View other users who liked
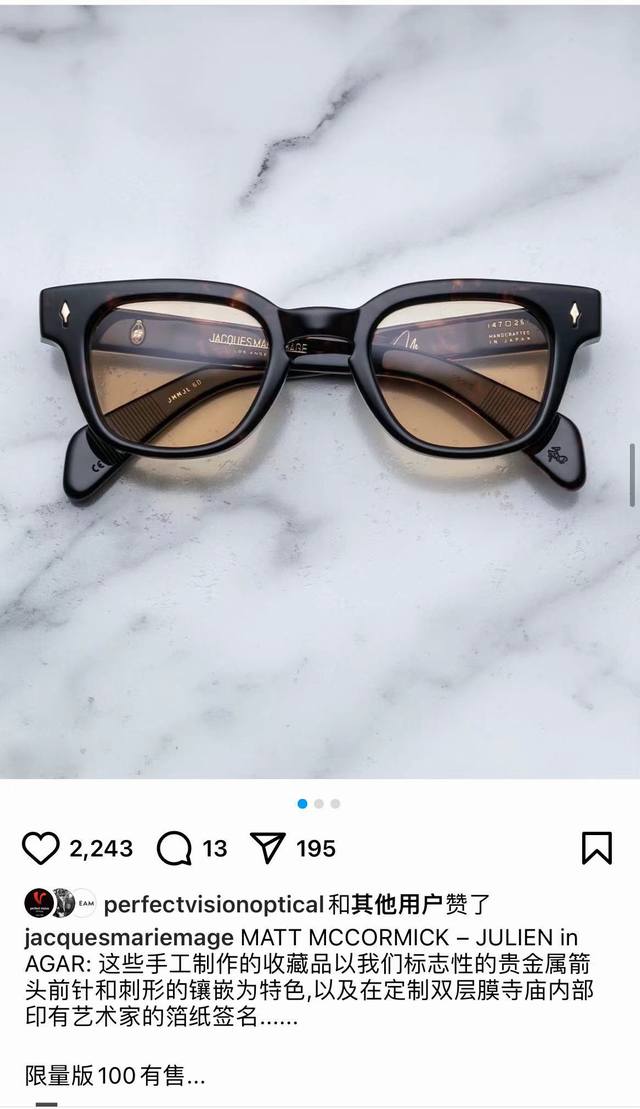640x1109 pixels. pyautogui.click(x=395, y=905)
